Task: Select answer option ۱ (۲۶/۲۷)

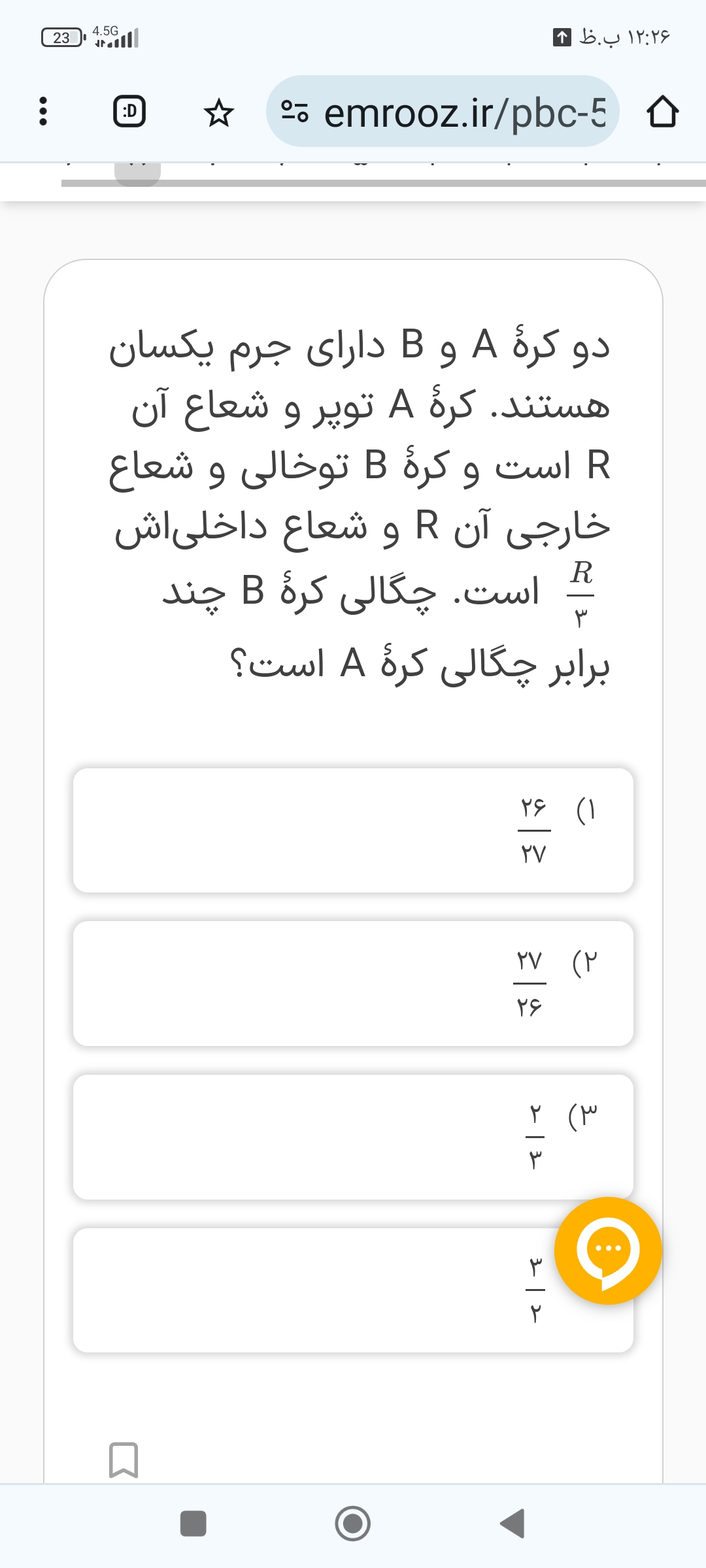Action: (353, 830)
